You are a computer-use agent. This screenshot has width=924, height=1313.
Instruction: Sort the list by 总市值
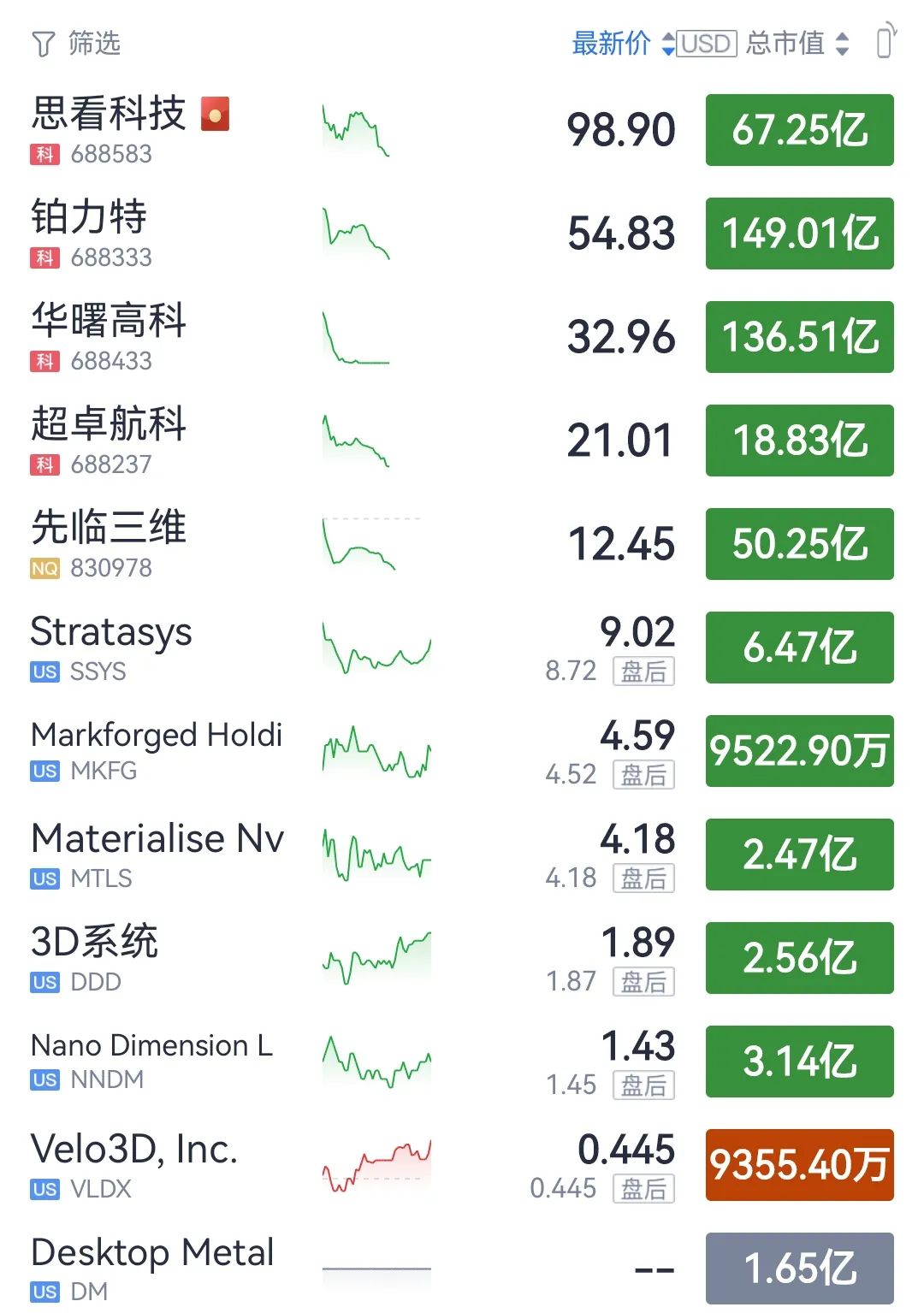[x=797, y=43]
